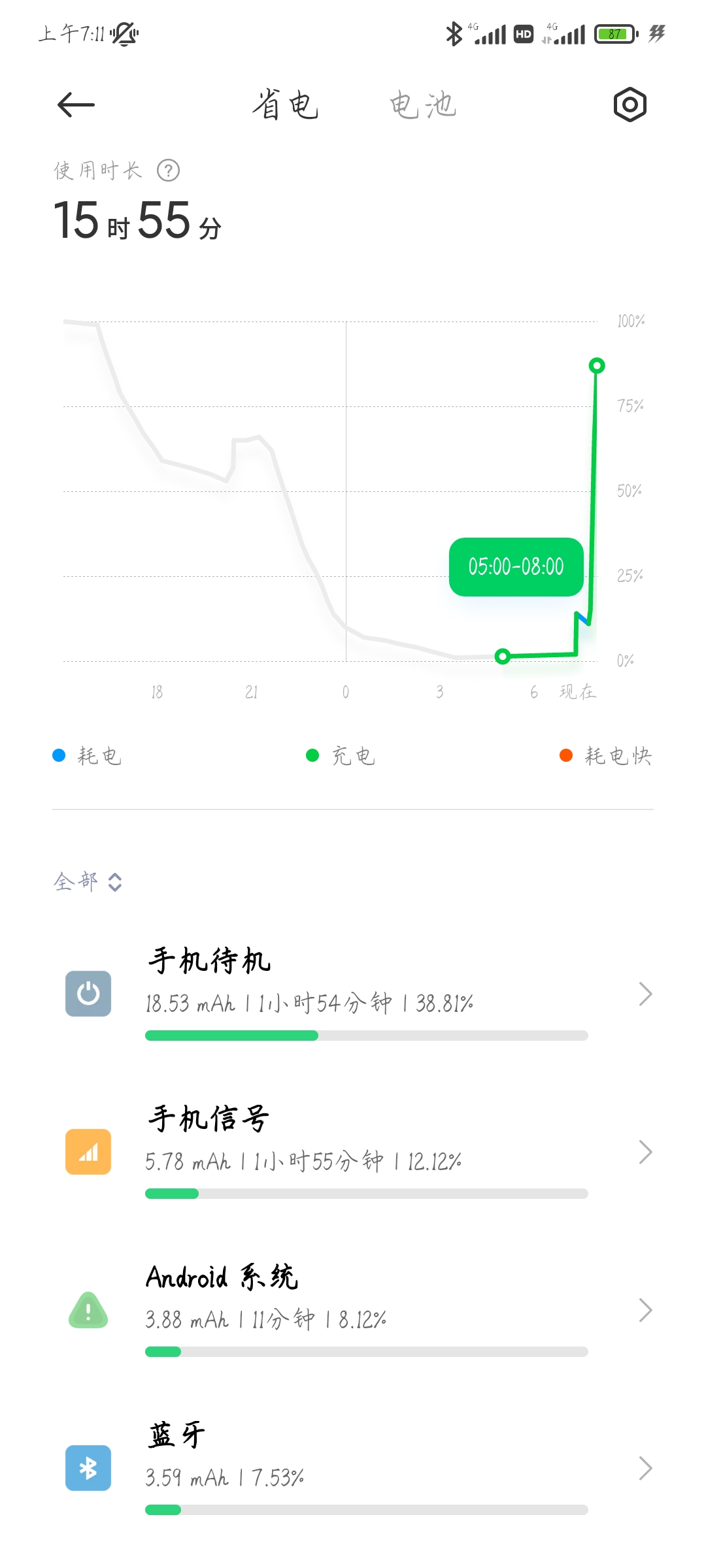Open battery settings gear icon
706x1568 pixels.
click(x=630, y=105)
